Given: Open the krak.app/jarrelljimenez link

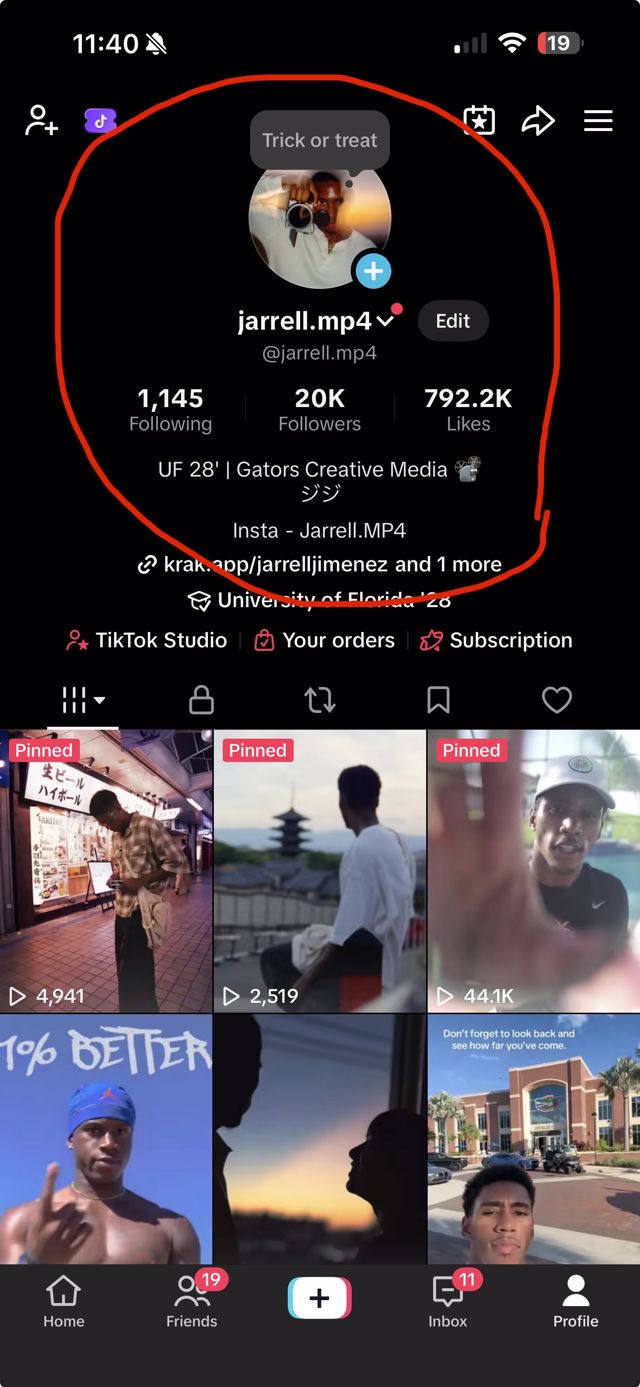Looking at the screenshot, I should [276, 565].
